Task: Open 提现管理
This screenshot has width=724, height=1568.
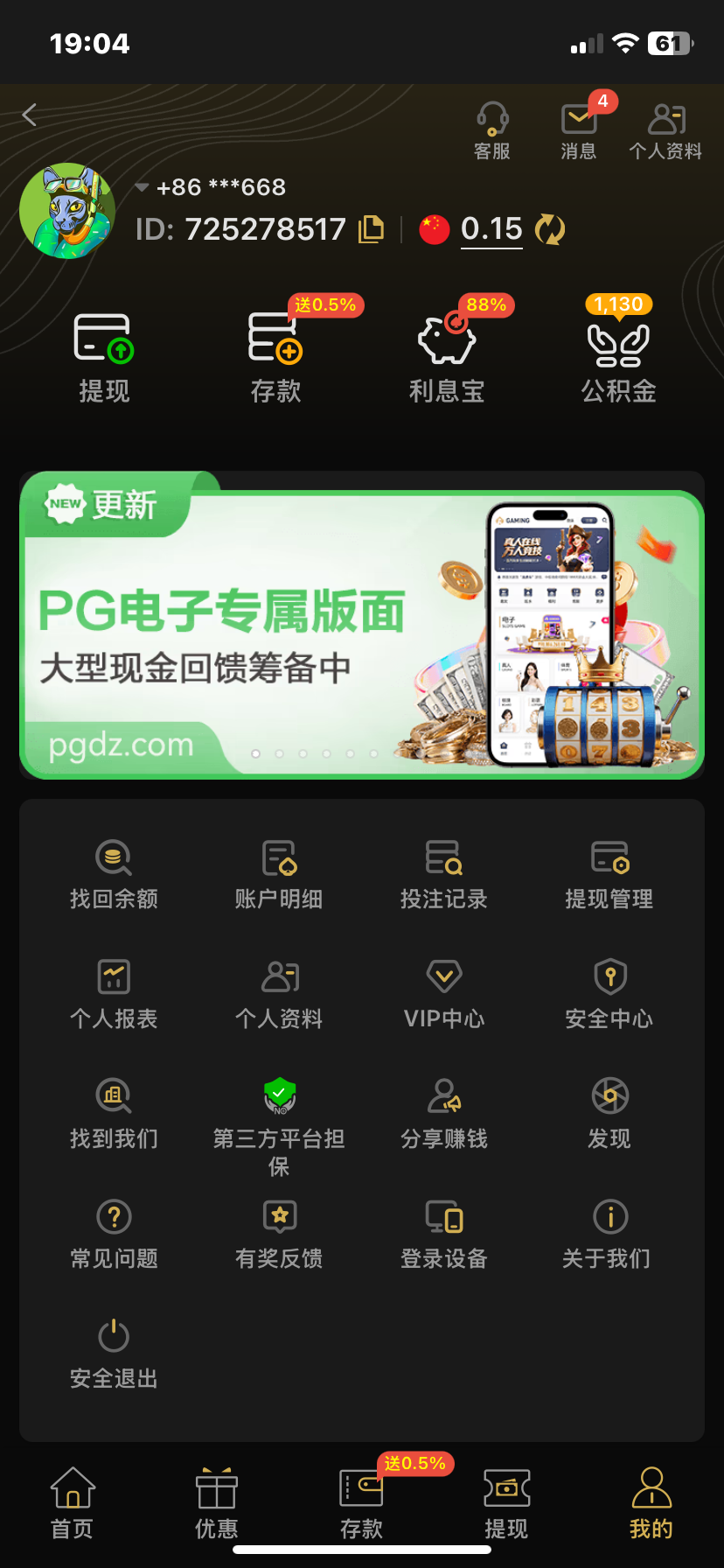Action: click(x=609, y=873)
